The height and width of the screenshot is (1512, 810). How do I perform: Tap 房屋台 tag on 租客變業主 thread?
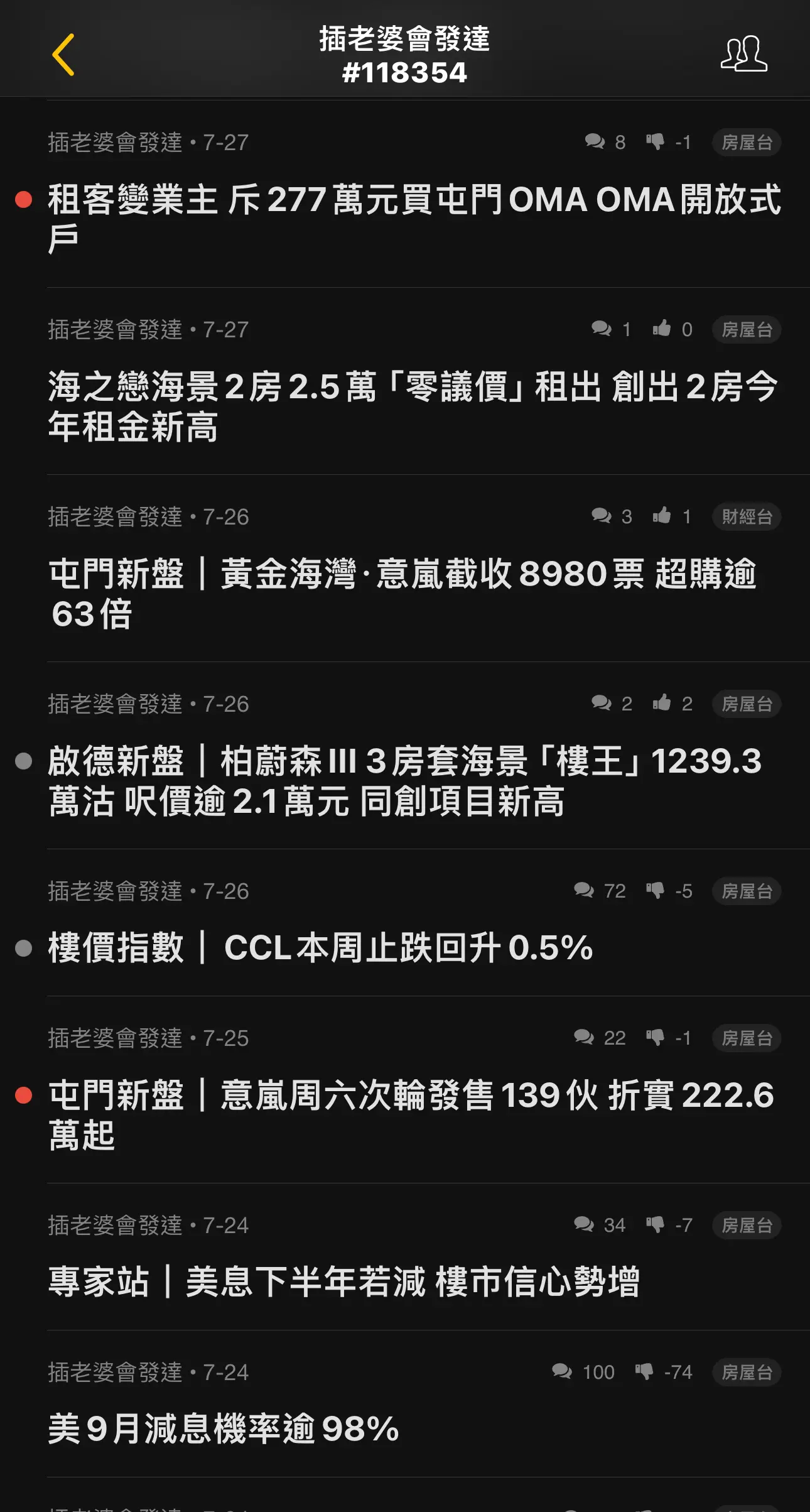click(x=747, y=142)
